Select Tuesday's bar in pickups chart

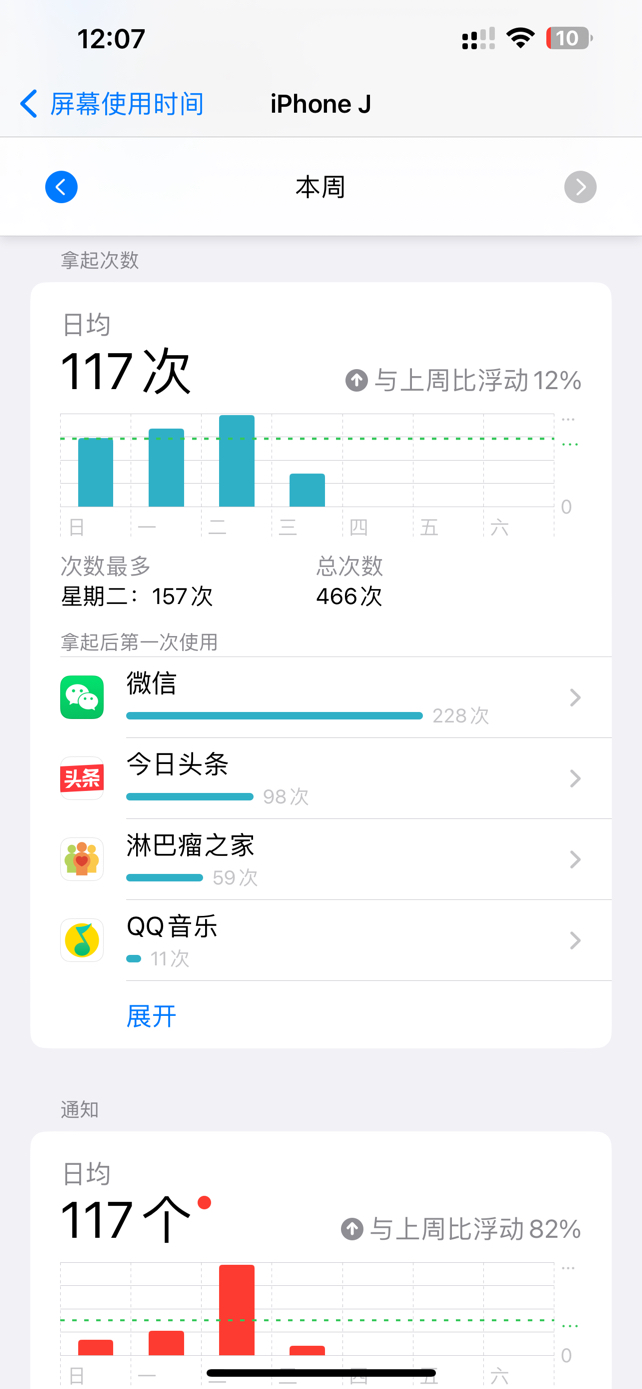click(237, 461)
